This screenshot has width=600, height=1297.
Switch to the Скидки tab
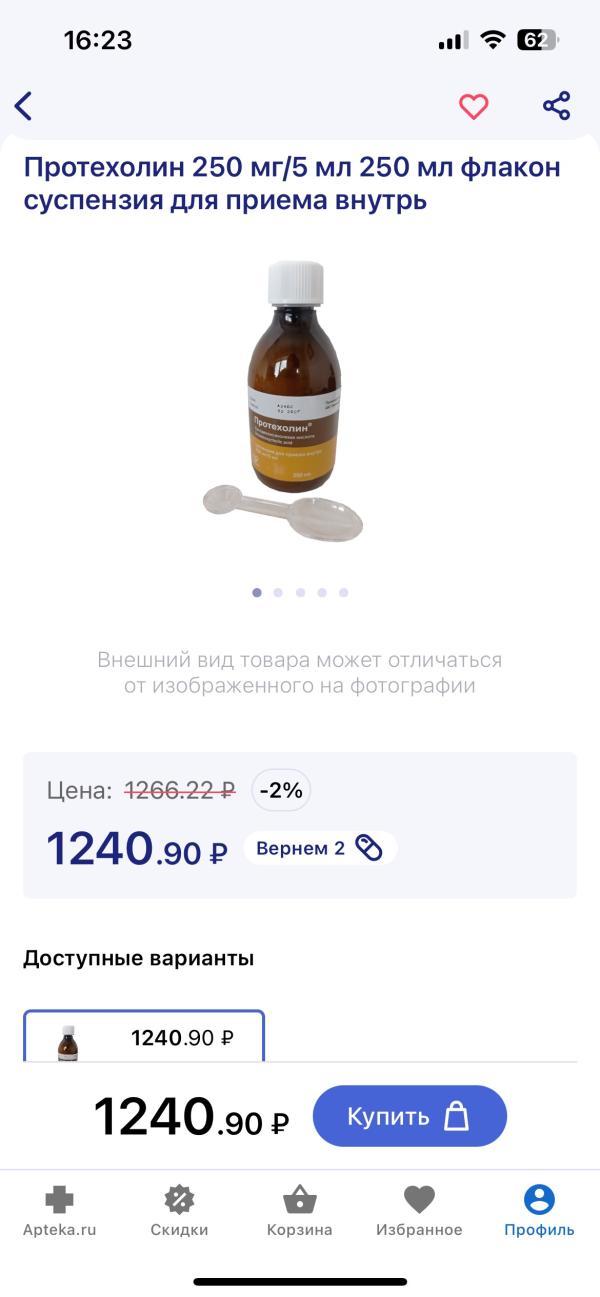pyautogui.click(x=179, y=1212)
